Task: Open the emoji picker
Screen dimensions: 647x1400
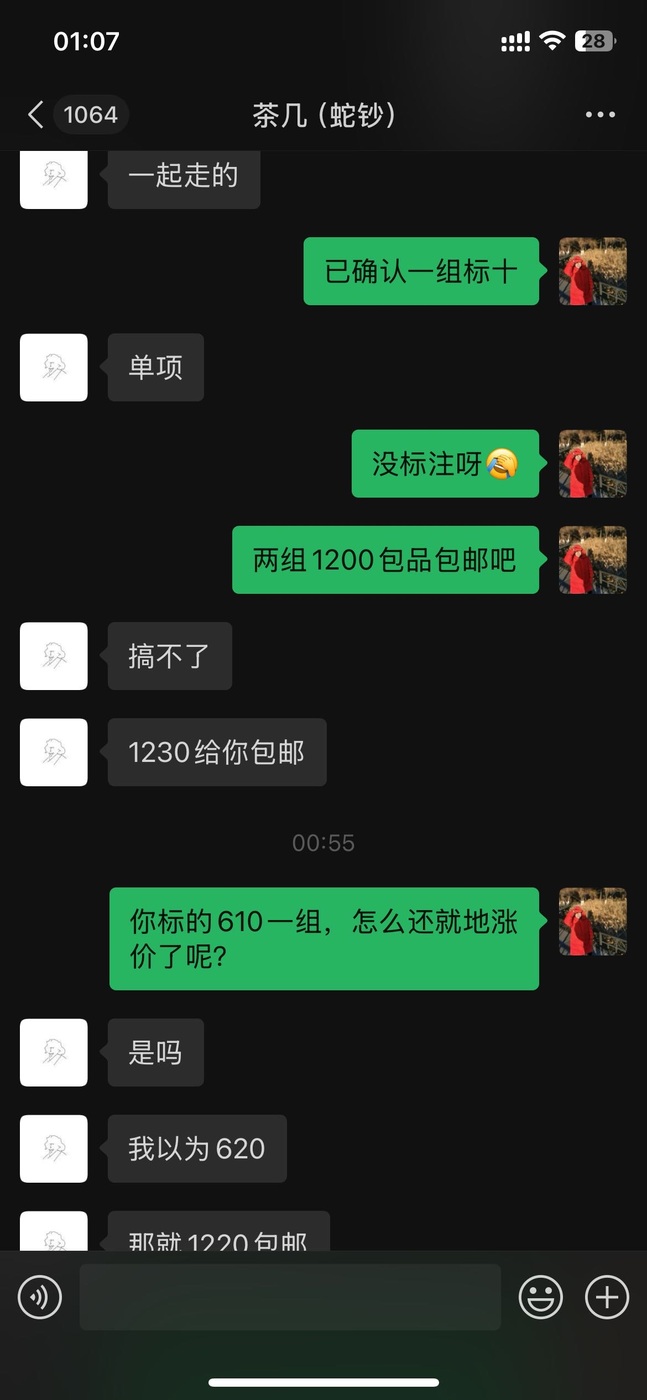Action: (x=540, y=1298)
